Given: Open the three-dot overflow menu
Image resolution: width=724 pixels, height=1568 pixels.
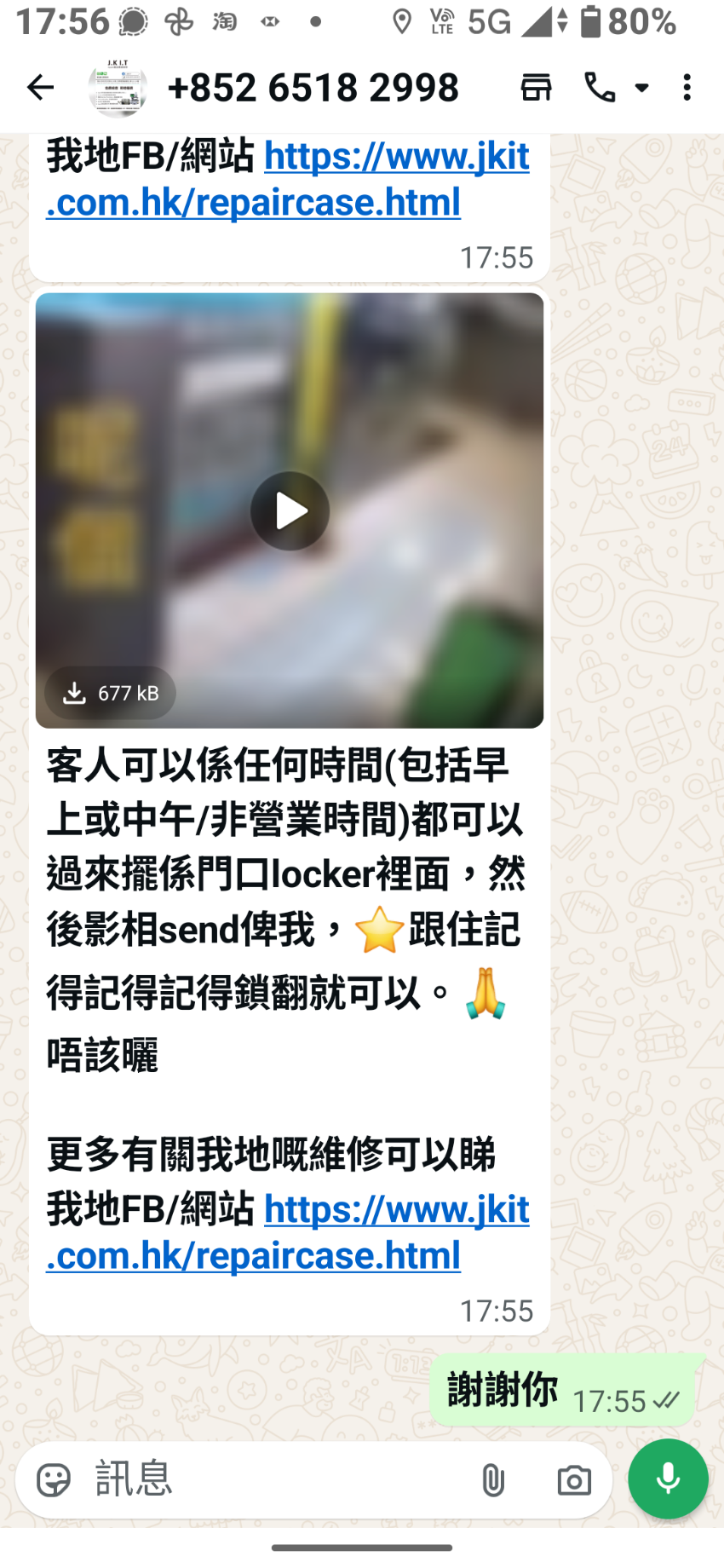Looking at the screenshot, I should point(687,88).
